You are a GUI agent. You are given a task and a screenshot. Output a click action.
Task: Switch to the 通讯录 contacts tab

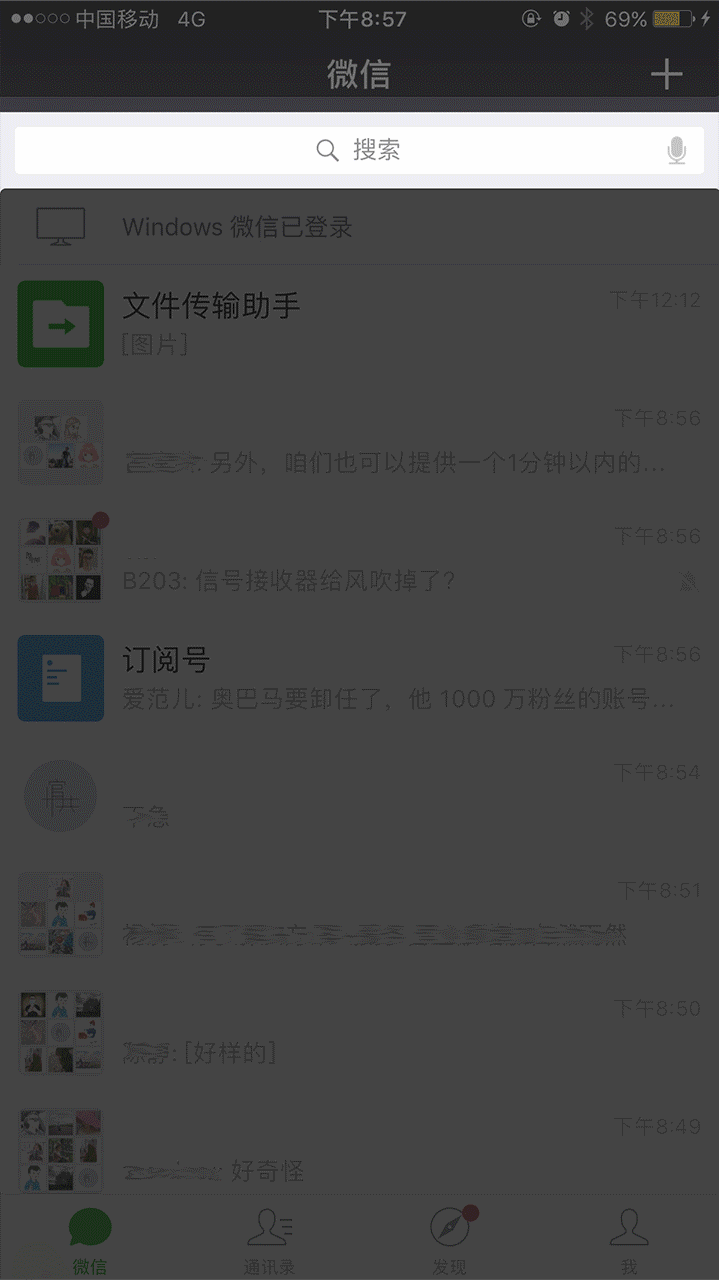[x=269, y=1240]
